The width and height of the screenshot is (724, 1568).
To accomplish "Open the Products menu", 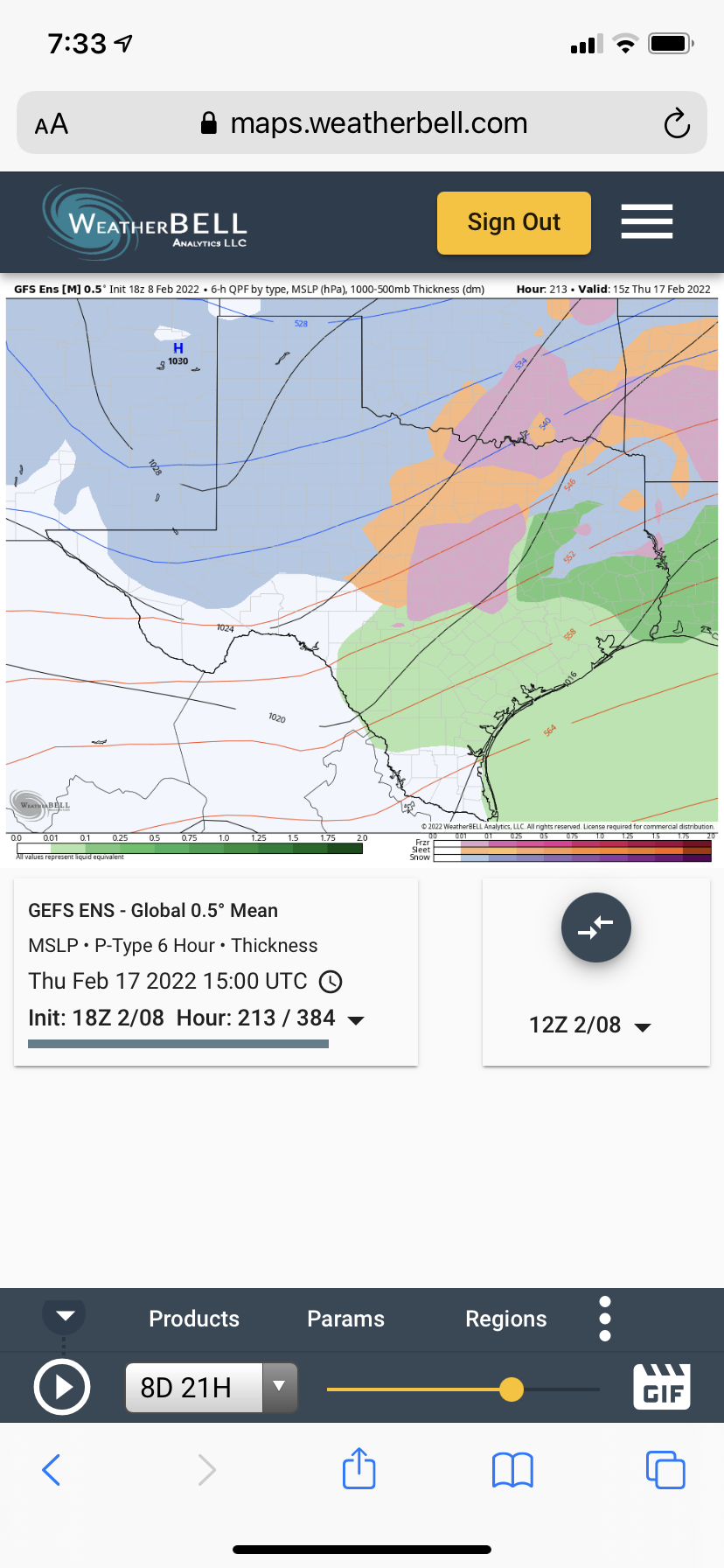I will [x=194, y=1319].
